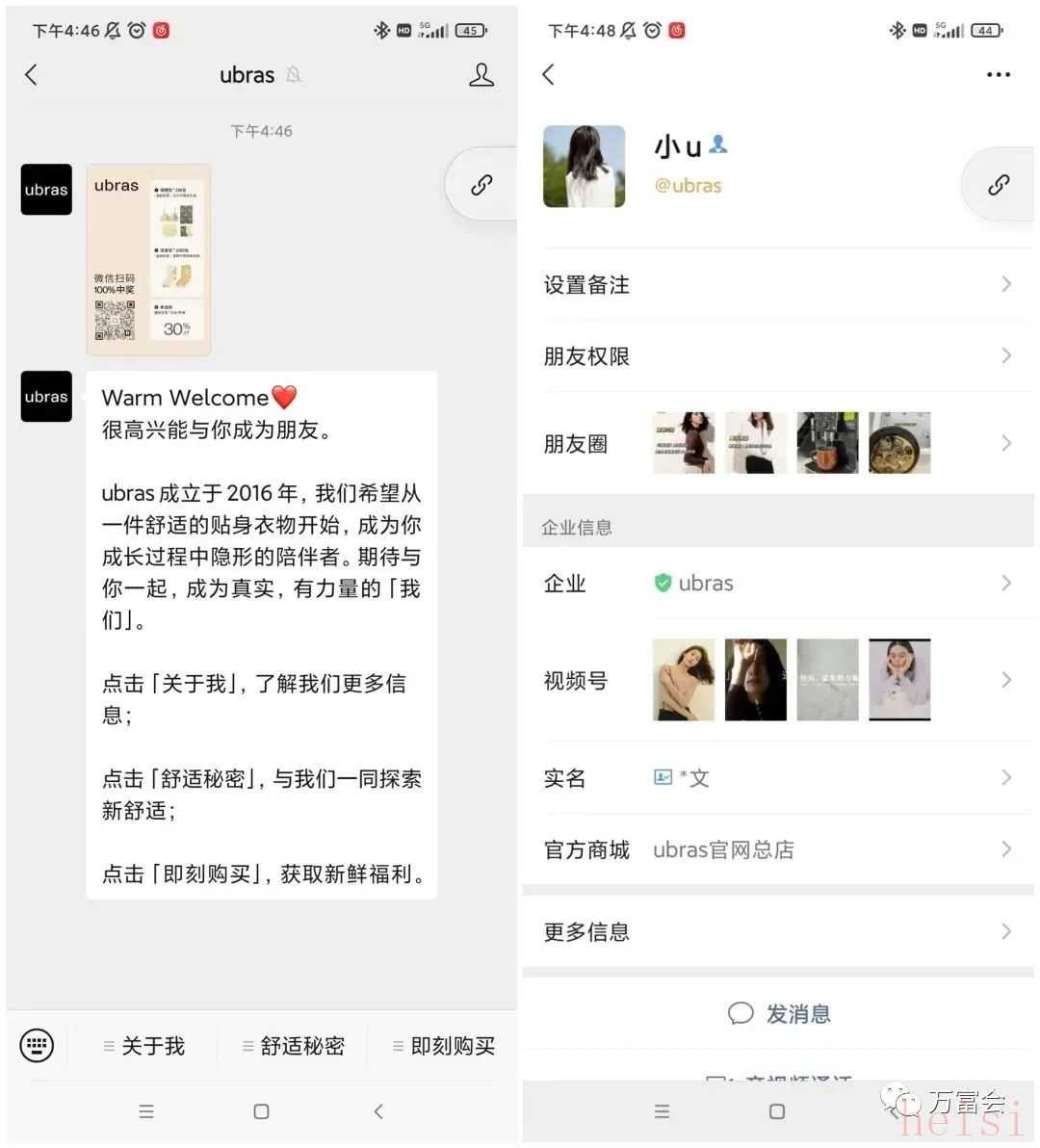Open 企业 ubras info
Viewport: 1040px width, 1148px height.
(776, 584)
